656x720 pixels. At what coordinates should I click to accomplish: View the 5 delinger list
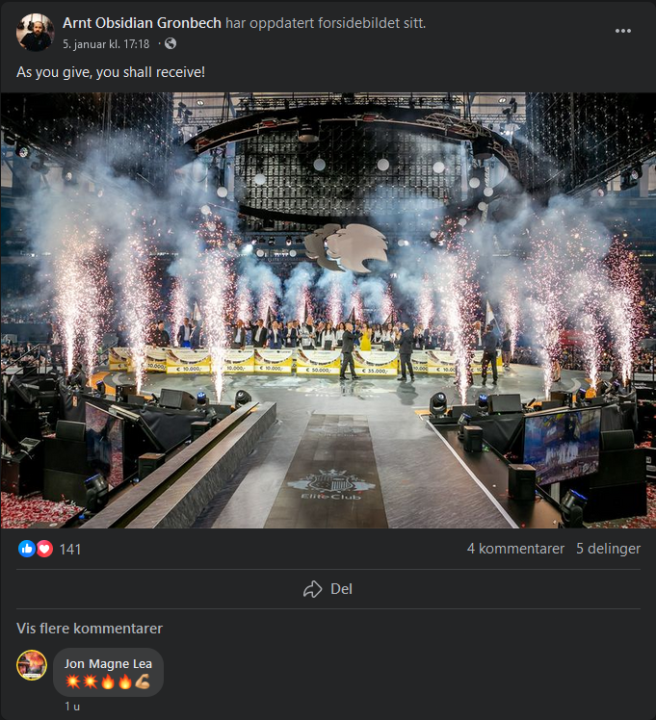[x=608, y=549]
